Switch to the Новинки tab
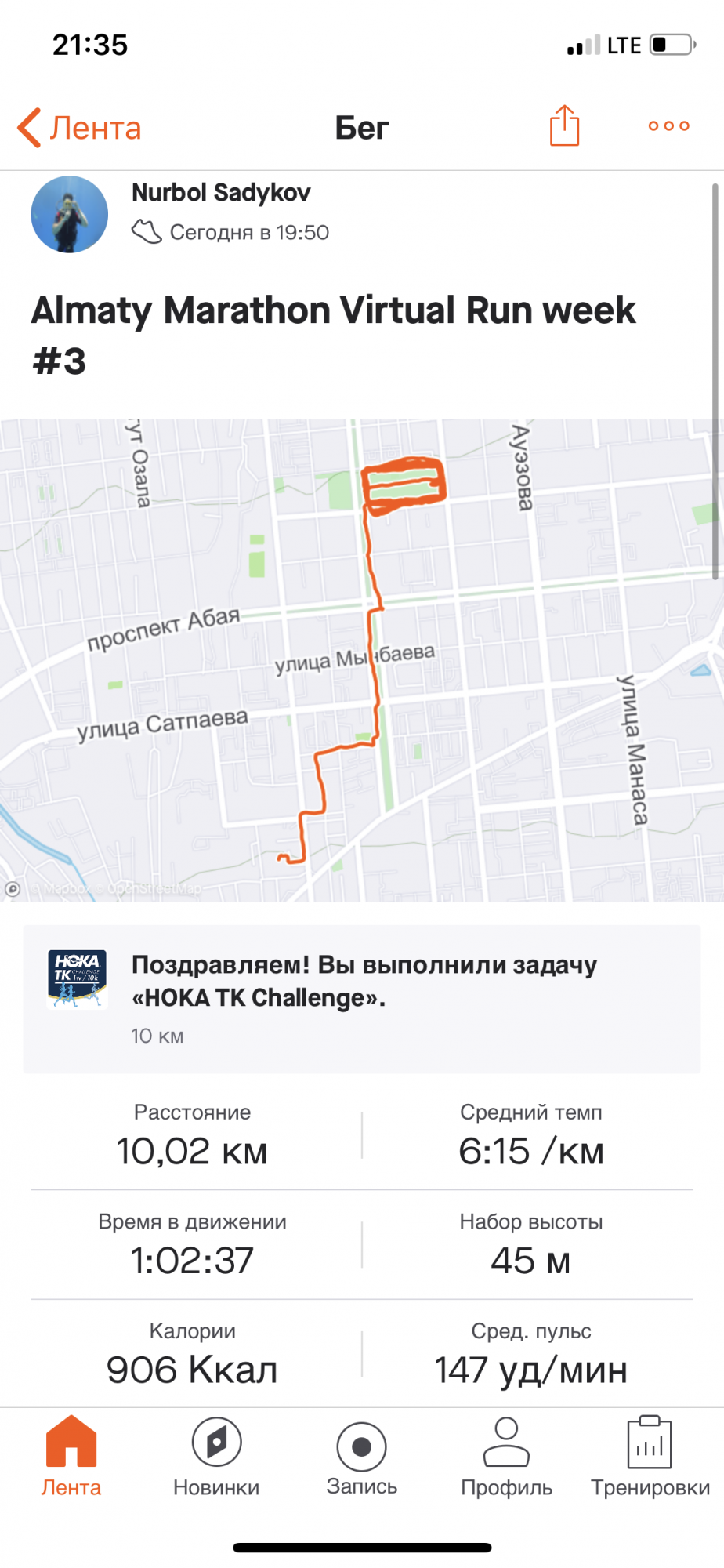Image resolution: width=724 pixels, height=1568 pixels. (216, 1456)
